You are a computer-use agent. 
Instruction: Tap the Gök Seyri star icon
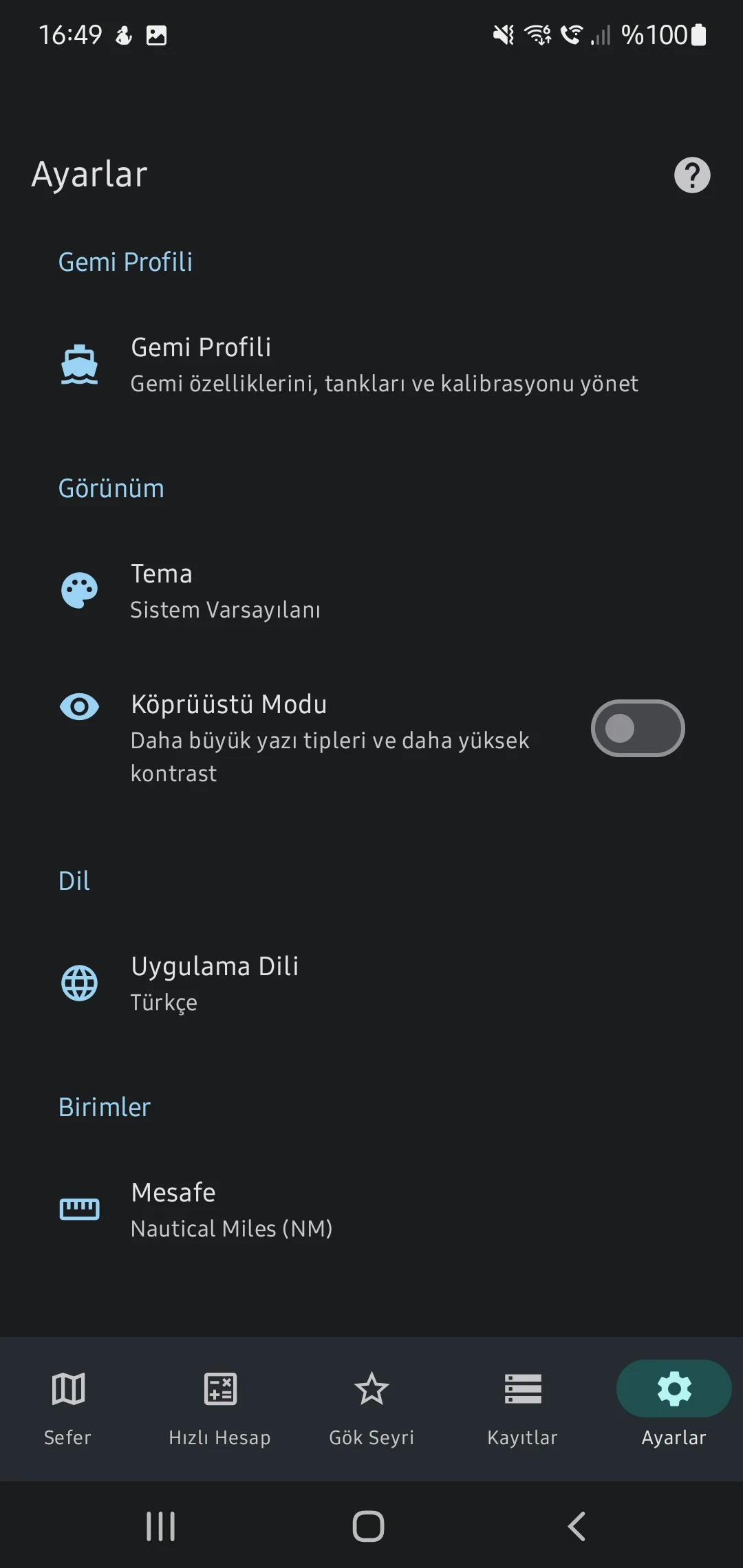tap(371, 1389)
